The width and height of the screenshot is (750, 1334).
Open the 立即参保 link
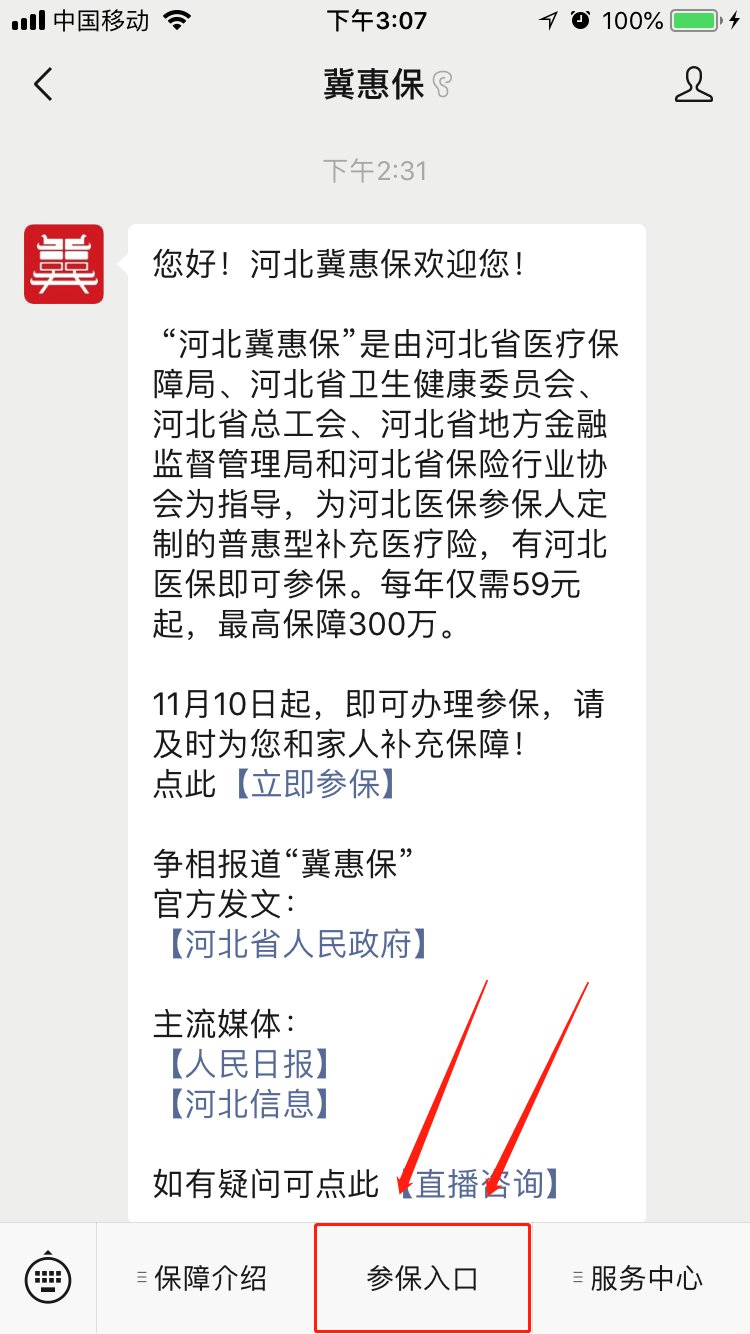pyautogui.click(x=314, y=784)
